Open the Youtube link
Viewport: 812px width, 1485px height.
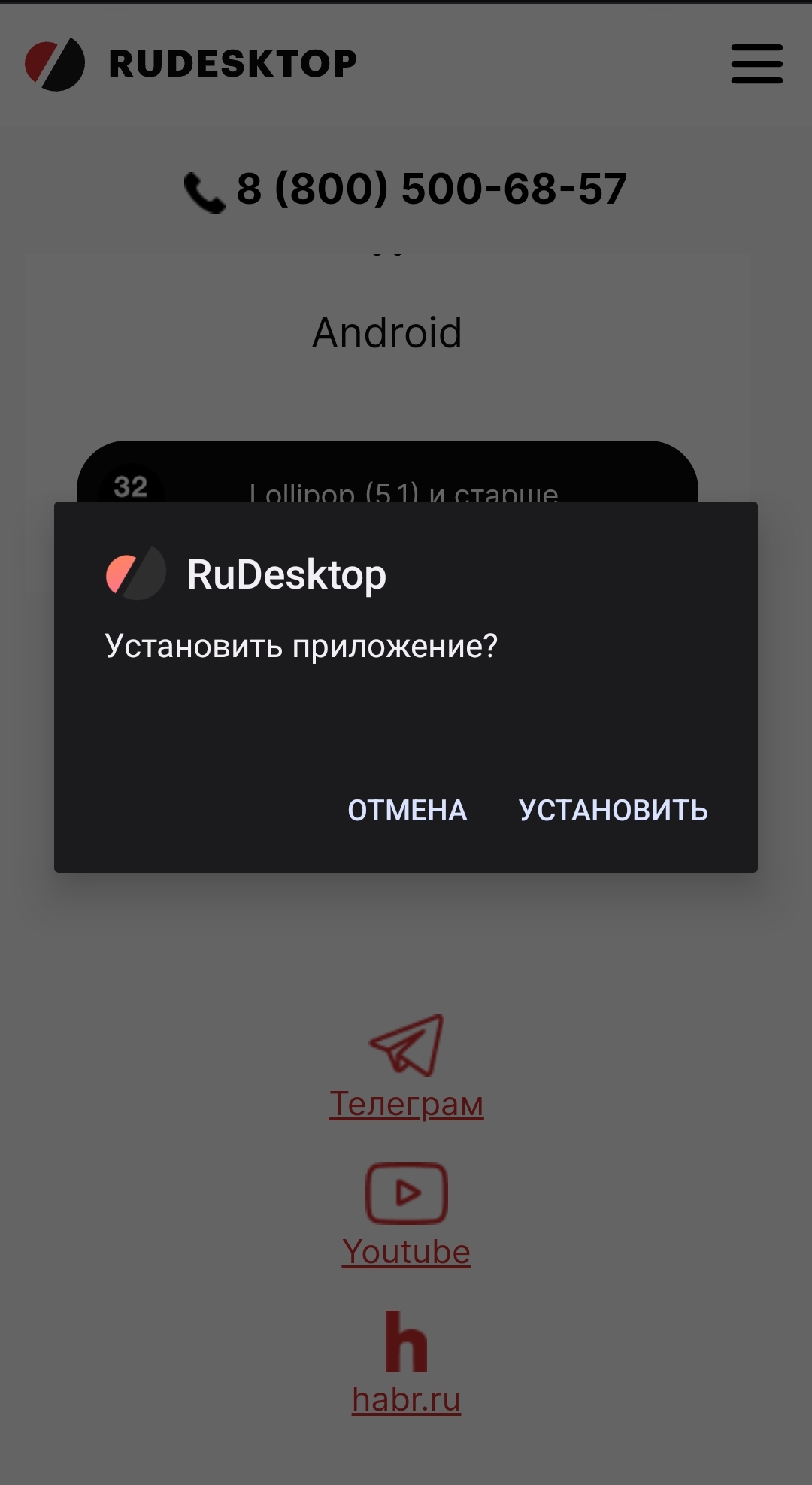pyautogui.click(x=406, y=1252)
